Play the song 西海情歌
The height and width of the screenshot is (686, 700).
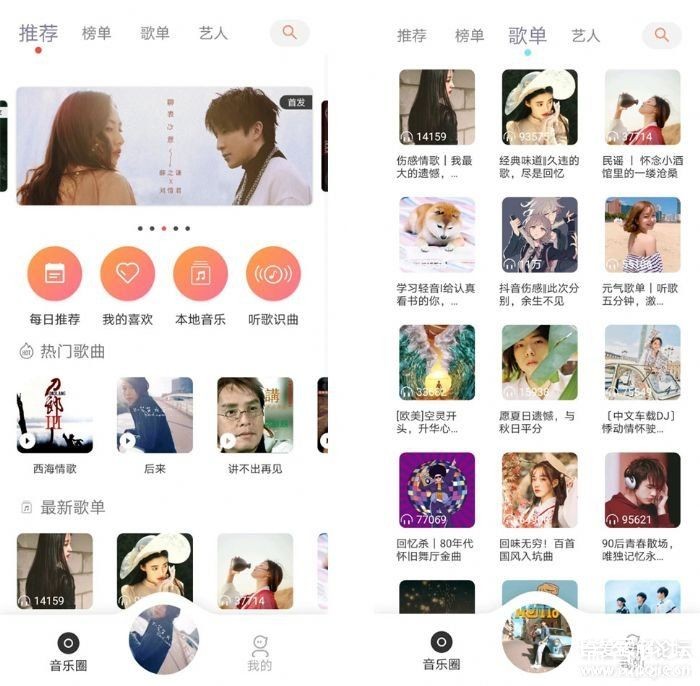click(55, 415)
